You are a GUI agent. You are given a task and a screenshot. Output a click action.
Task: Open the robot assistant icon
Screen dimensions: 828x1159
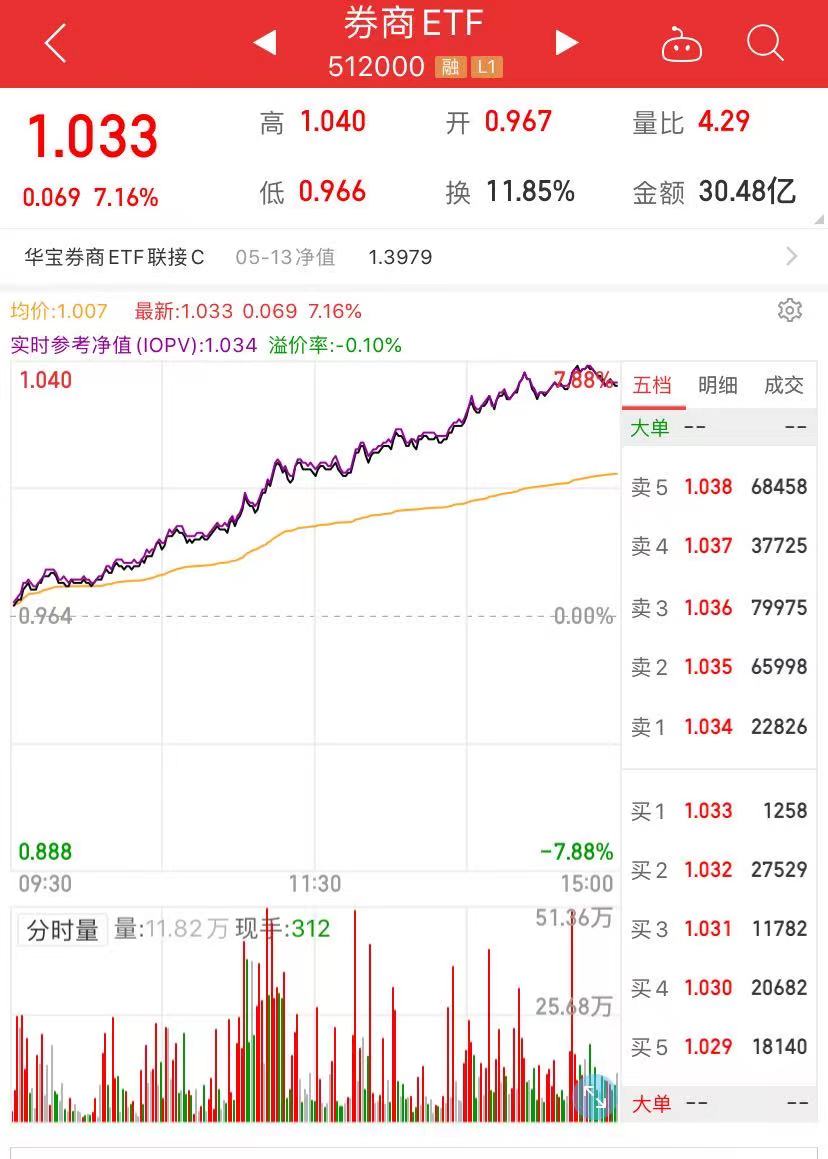682,45
